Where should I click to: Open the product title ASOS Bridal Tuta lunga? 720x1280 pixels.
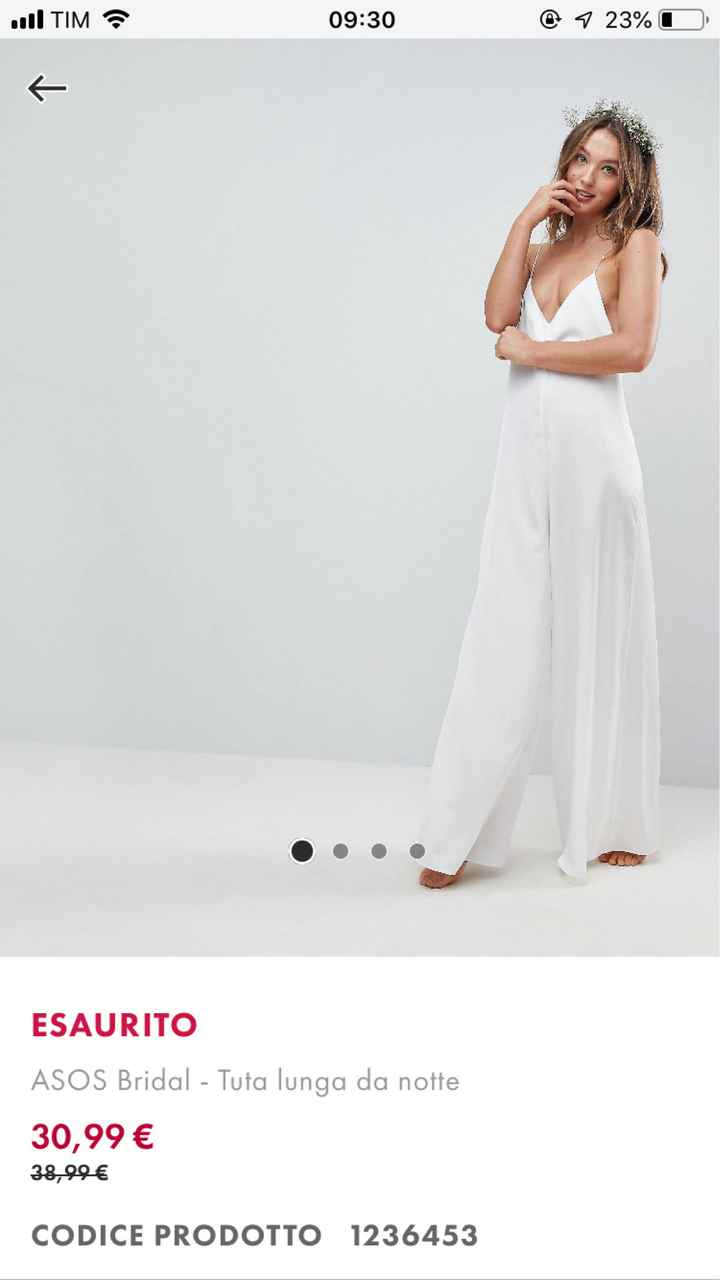(245, 1082)
